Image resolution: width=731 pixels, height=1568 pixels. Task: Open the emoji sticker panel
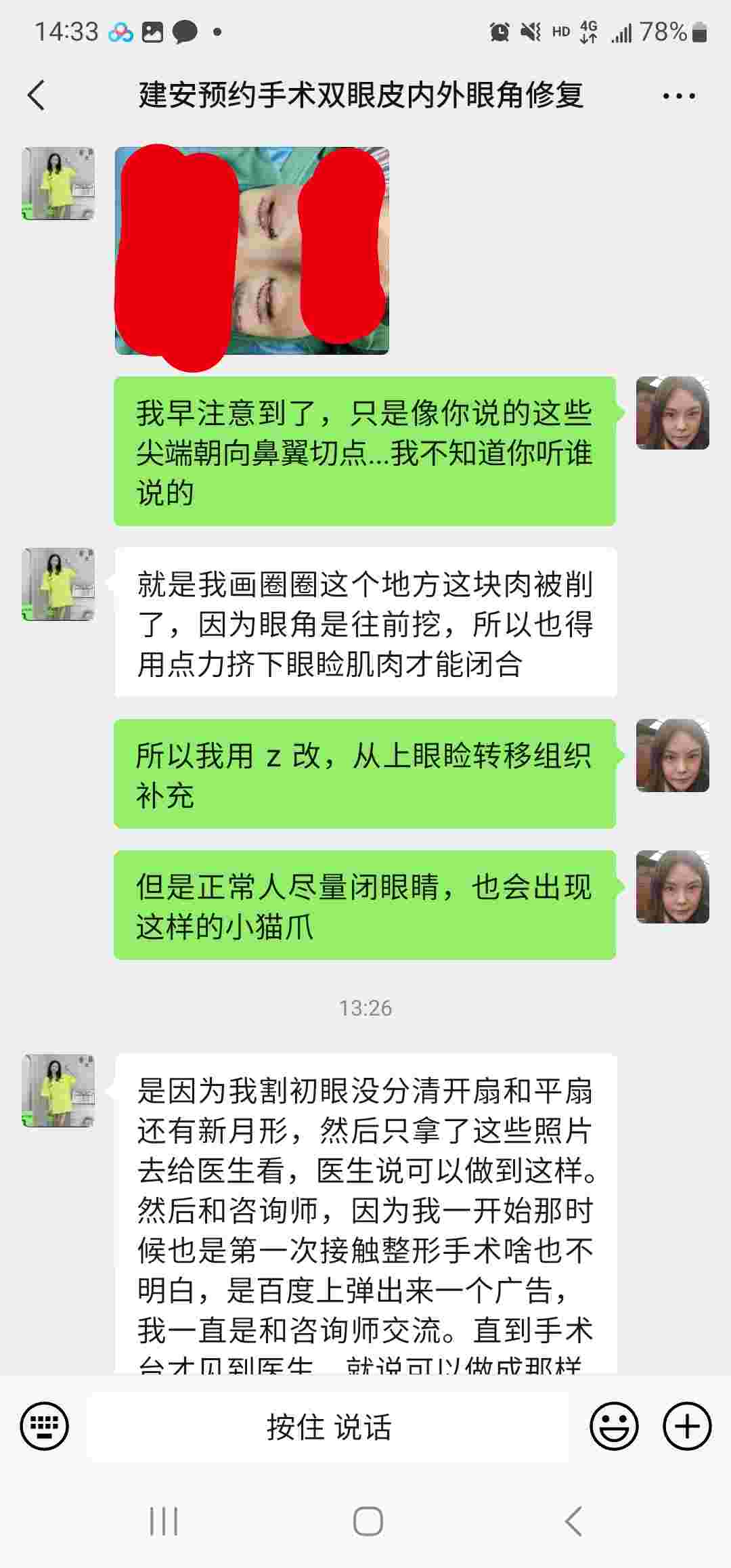pos(614,1427)
